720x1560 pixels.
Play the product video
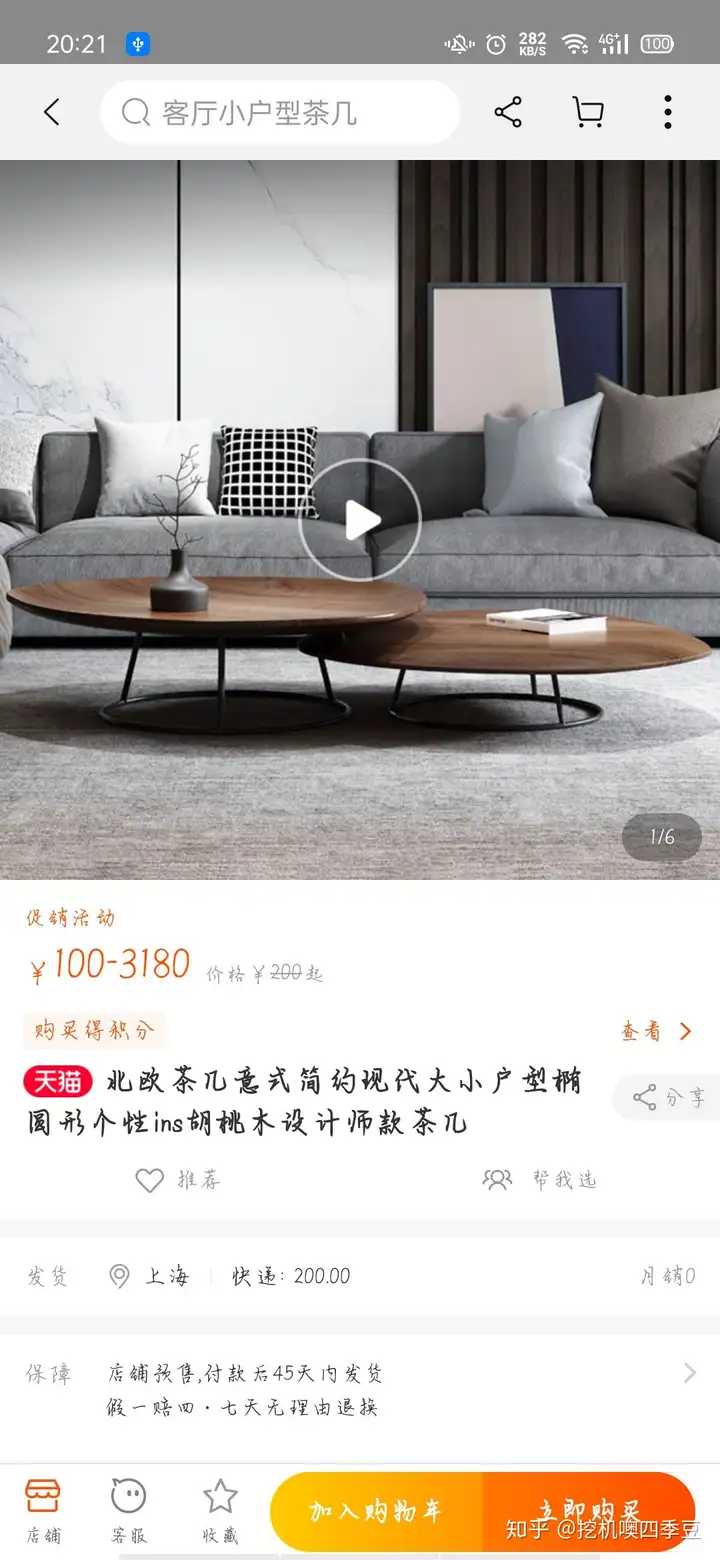coord(360,520)
